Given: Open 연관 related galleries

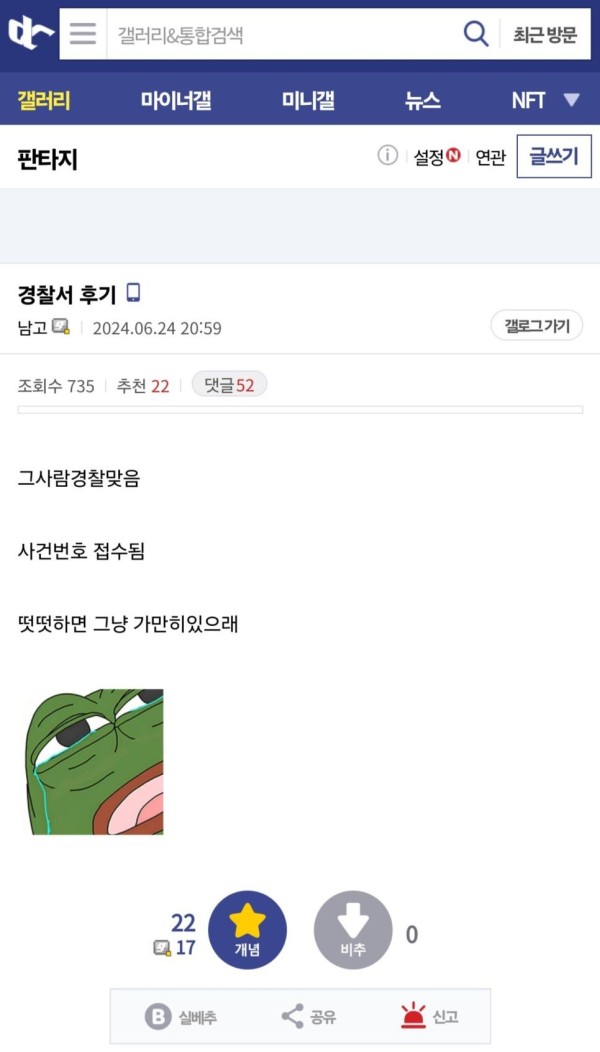Looking at the screenshot, I should pyautogui.click(x=491, y=158).
